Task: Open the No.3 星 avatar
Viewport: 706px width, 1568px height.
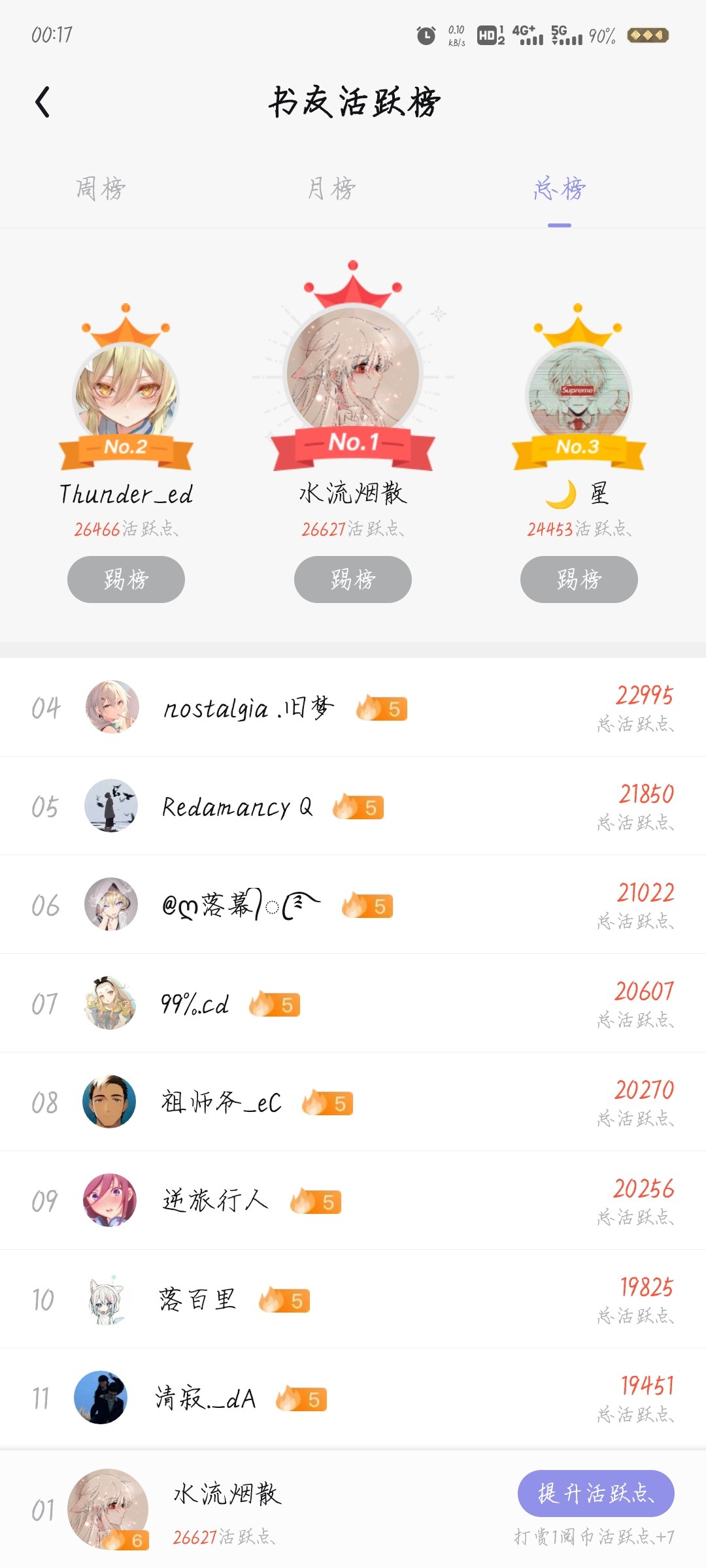Action: click(579, 392)
